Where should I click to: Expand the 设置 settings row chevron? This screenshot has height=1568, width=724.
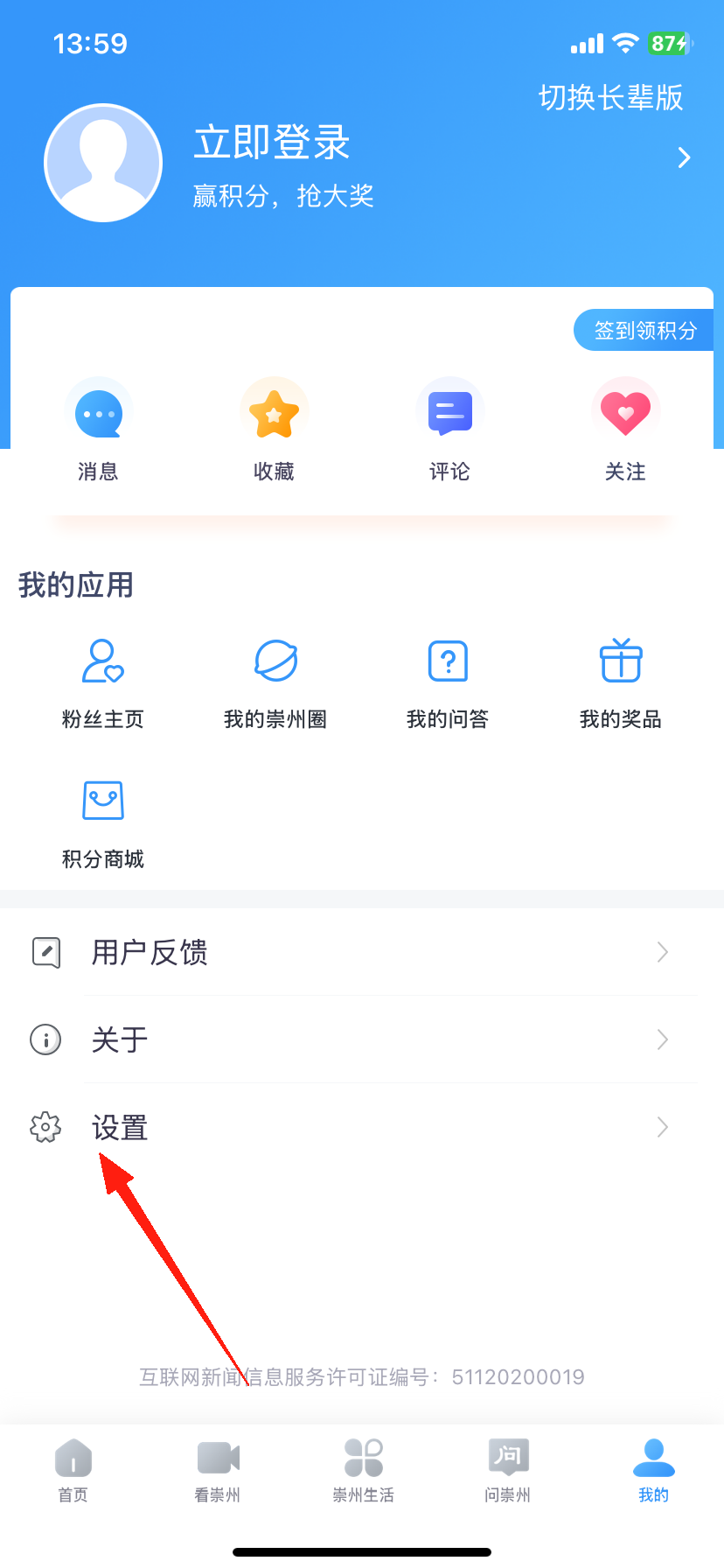tap(662, 1128)
